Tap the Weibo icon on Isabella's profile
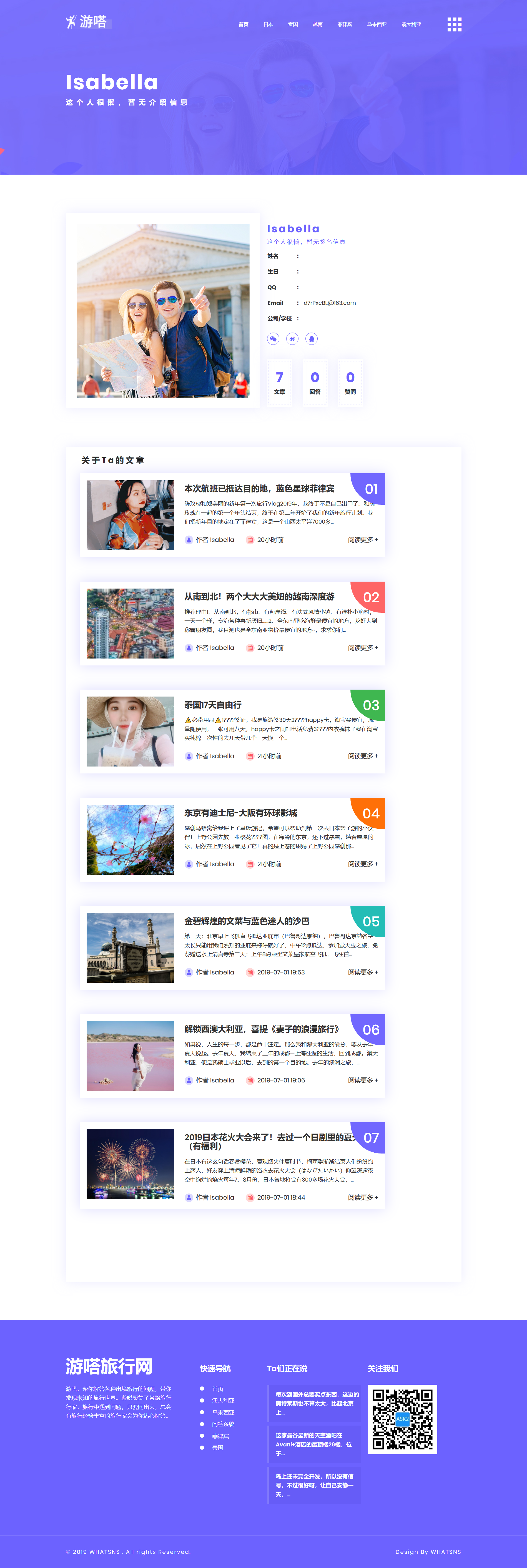The image size is (527, 1568). (292, 338)
